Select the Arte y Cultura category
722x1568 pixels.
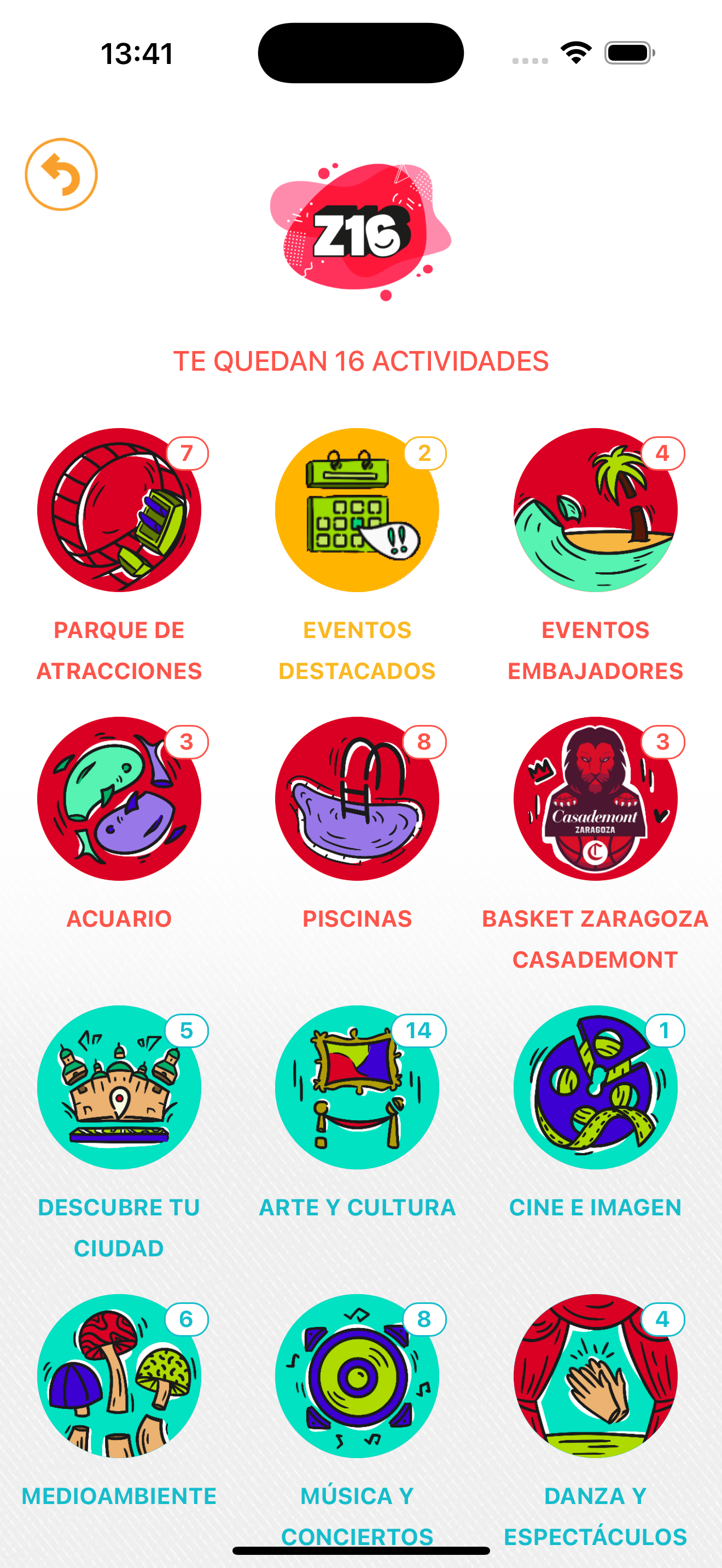pyautogui.click(x=357, y=1087)
